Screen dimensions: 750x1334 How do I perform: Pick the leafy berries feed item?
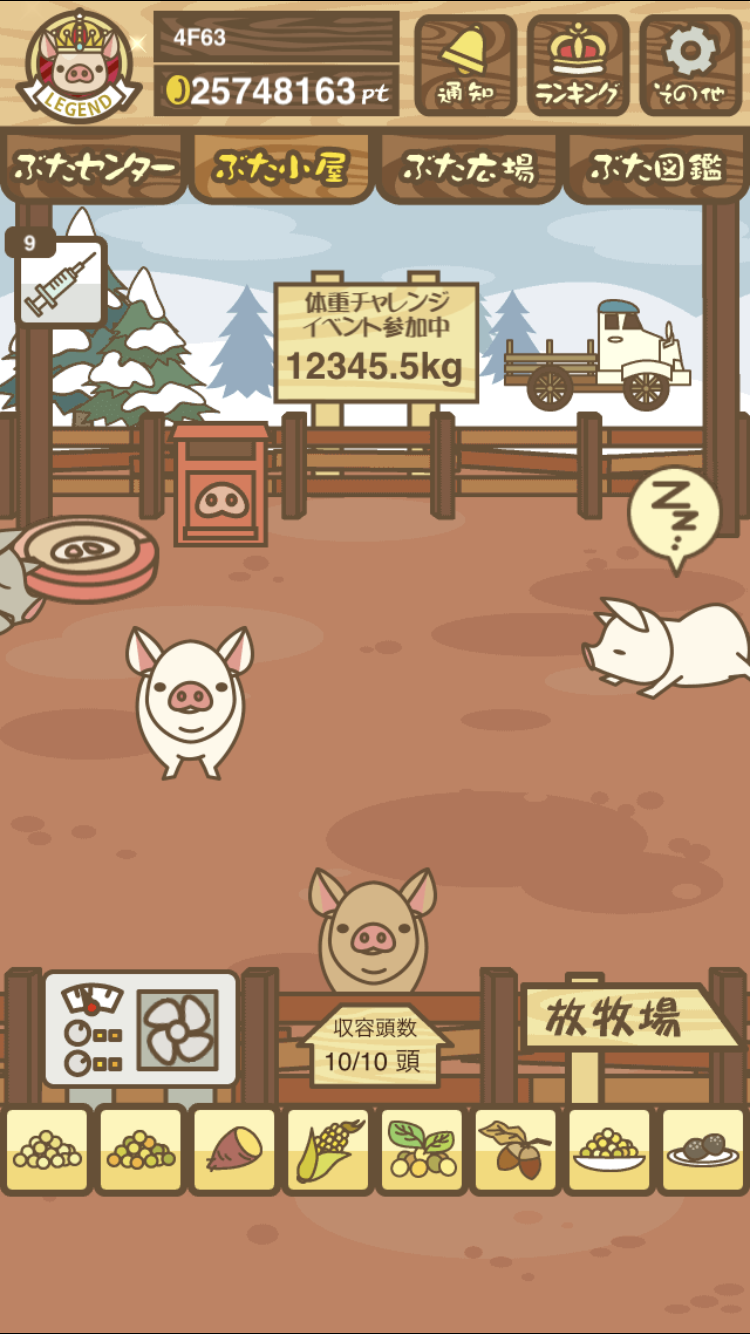(x=422, y=1150)
